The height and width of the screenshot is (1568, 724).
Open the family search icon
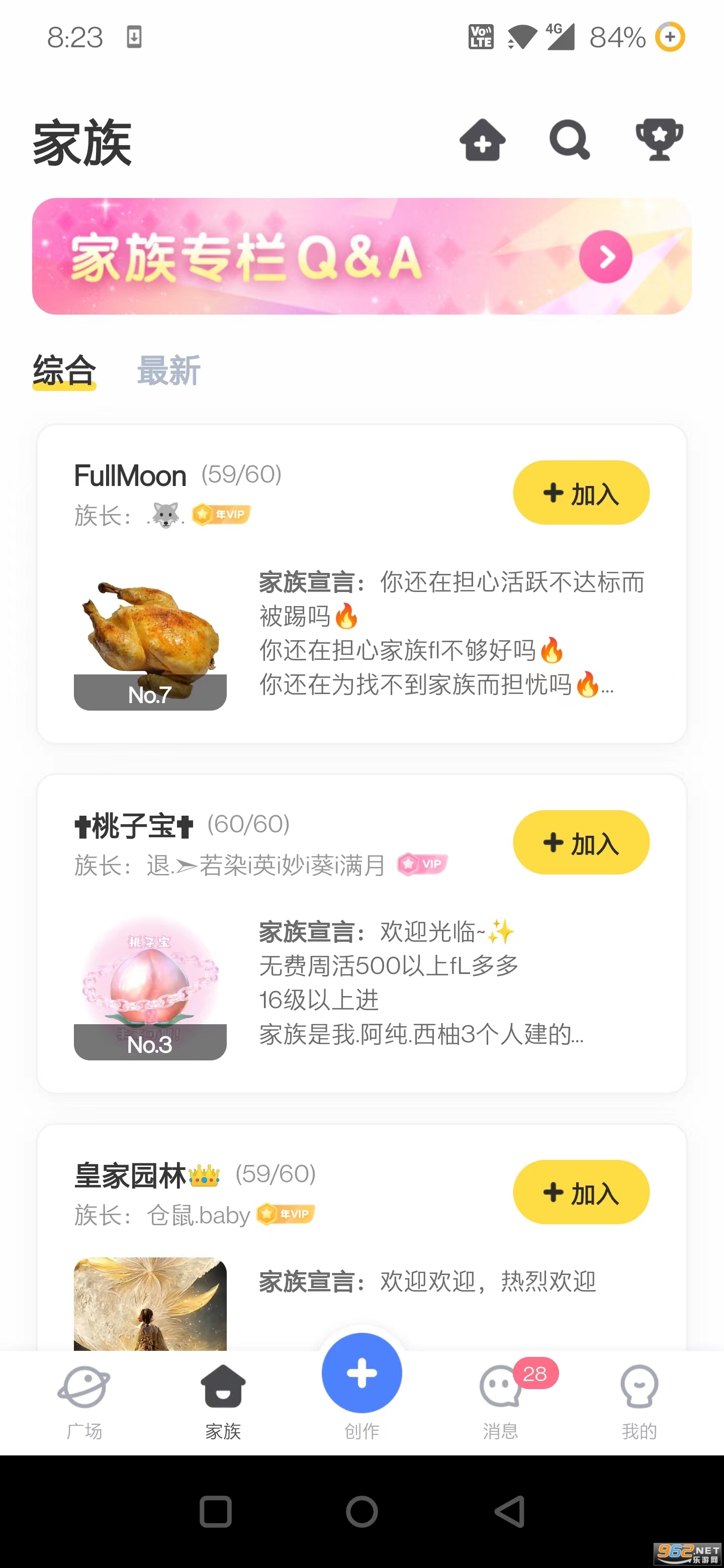pyautogui.click(x=569, y=141)
